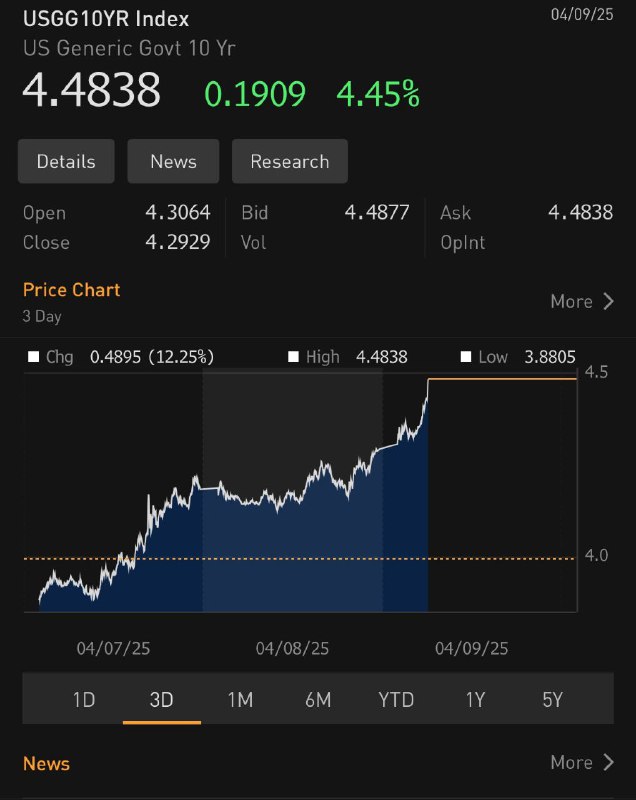
Task: Switch chart to 1M range
Action: point(240,699)
